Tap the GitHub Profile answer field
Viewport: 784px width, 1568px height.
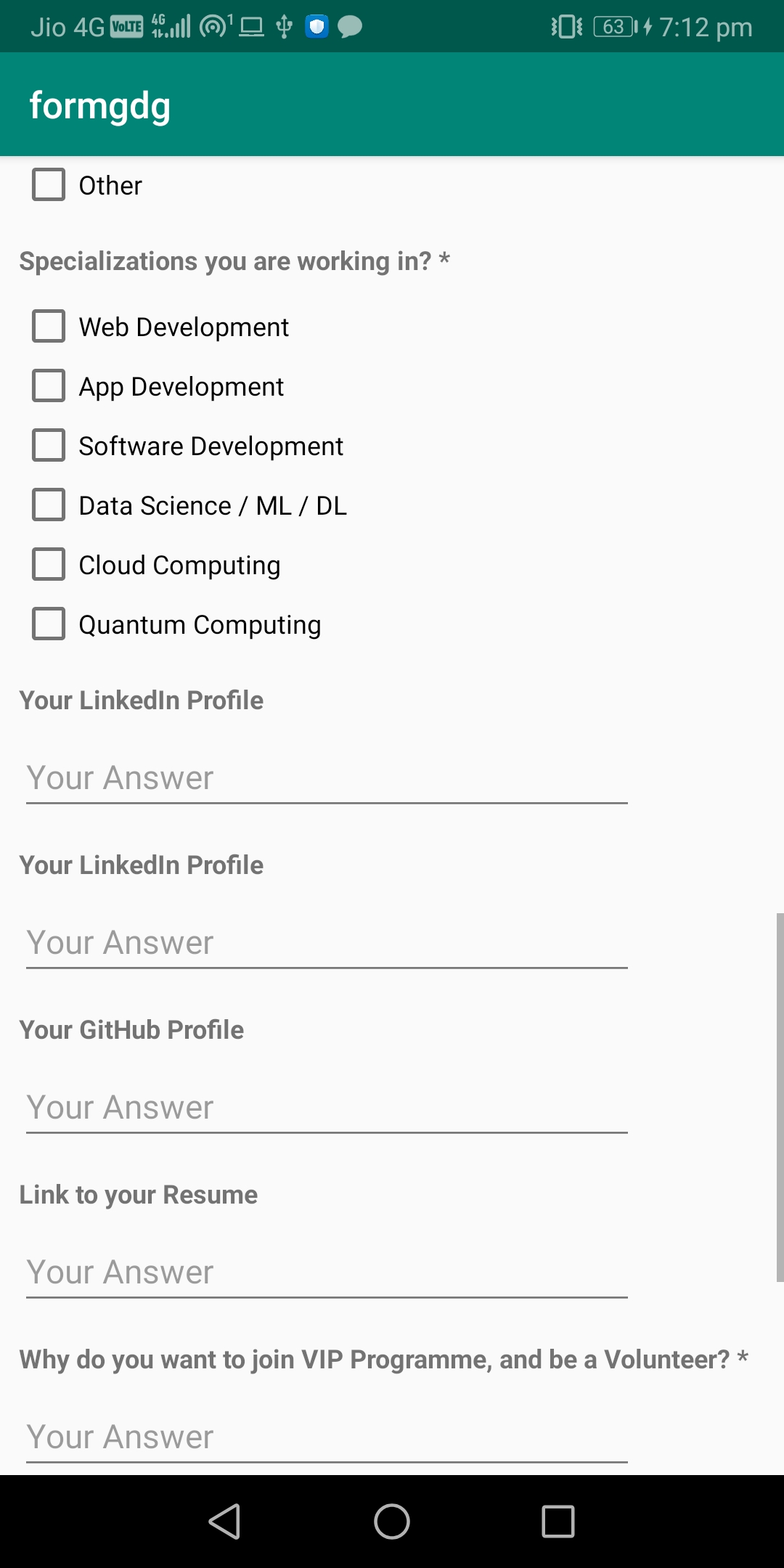click(x=327, y=1106)
